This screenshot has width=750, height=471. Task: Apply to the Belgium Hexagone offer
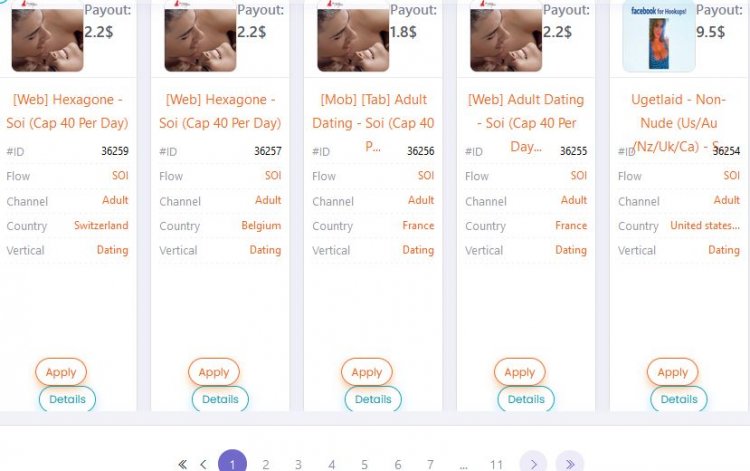pos(214,372)
